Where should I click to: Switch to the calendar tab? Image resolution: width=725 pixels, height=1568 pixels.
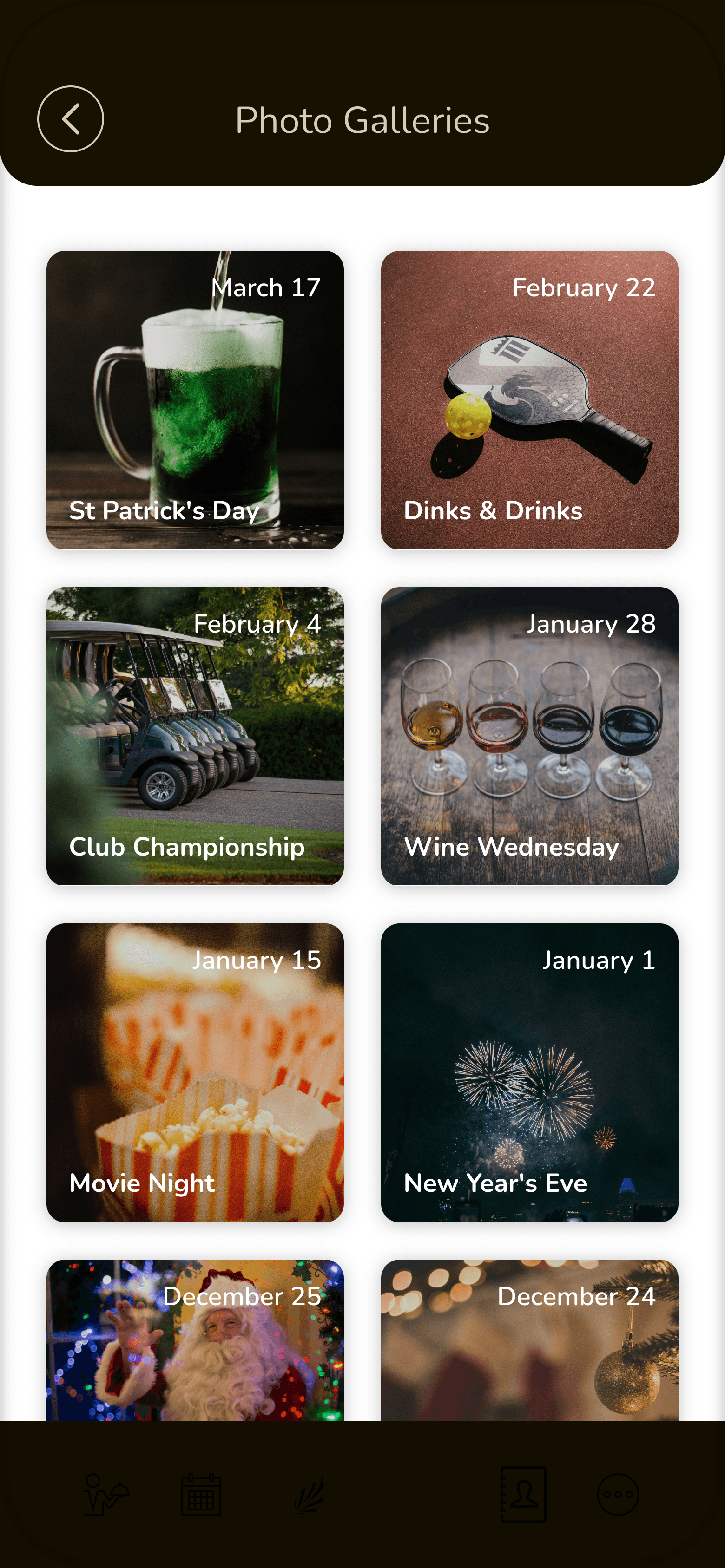coord(201,1494)
